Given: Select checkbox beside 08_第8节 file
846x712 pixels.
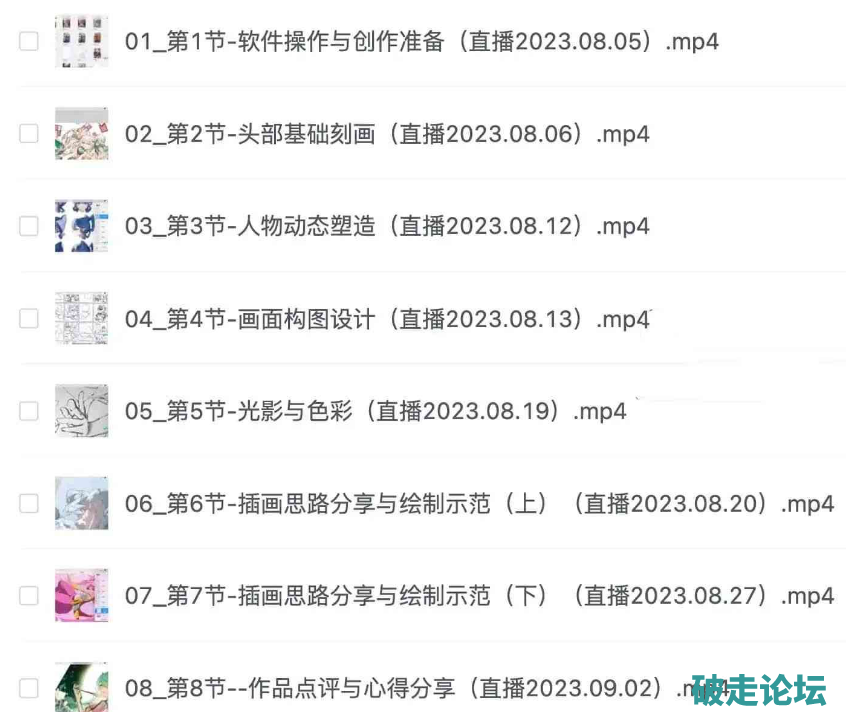Looking at the screenshot, I should [29, 688].
